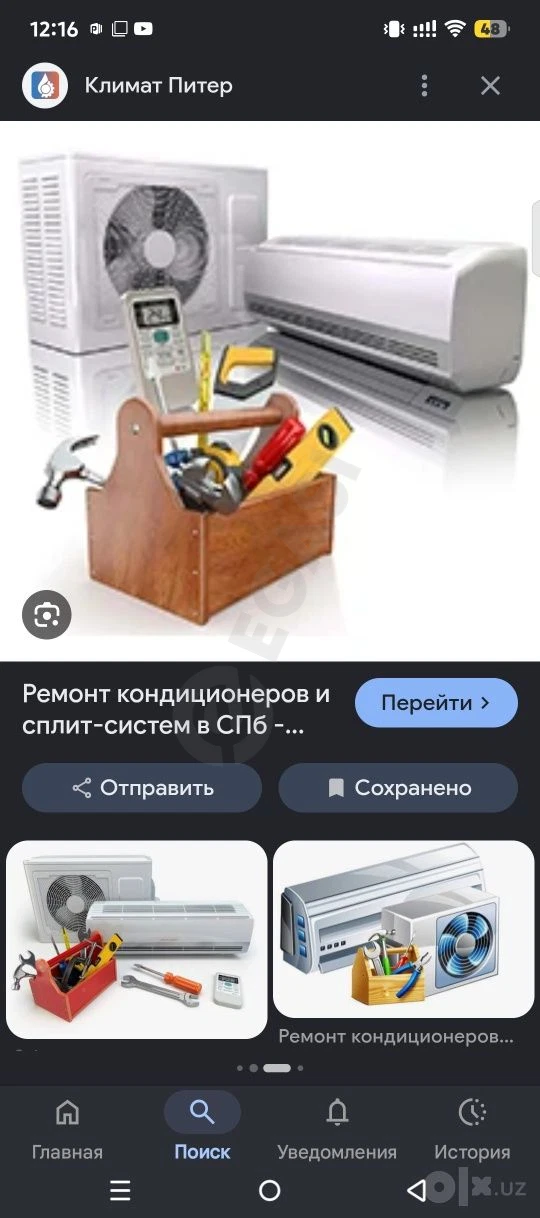Open the Уведомления tab
The image size is (540, 1218).
click(x=337, y=1126)
